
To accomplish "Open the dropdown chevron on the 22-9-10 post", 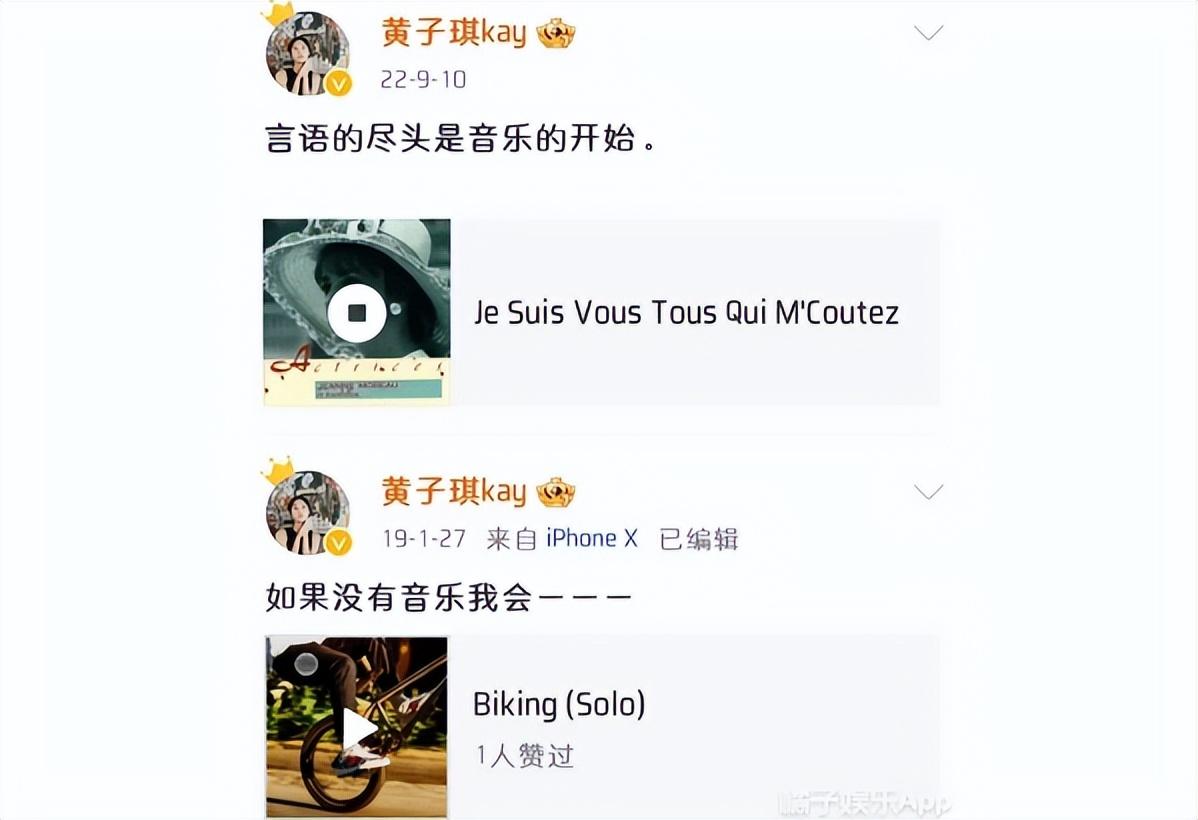I will click(929, 33).
